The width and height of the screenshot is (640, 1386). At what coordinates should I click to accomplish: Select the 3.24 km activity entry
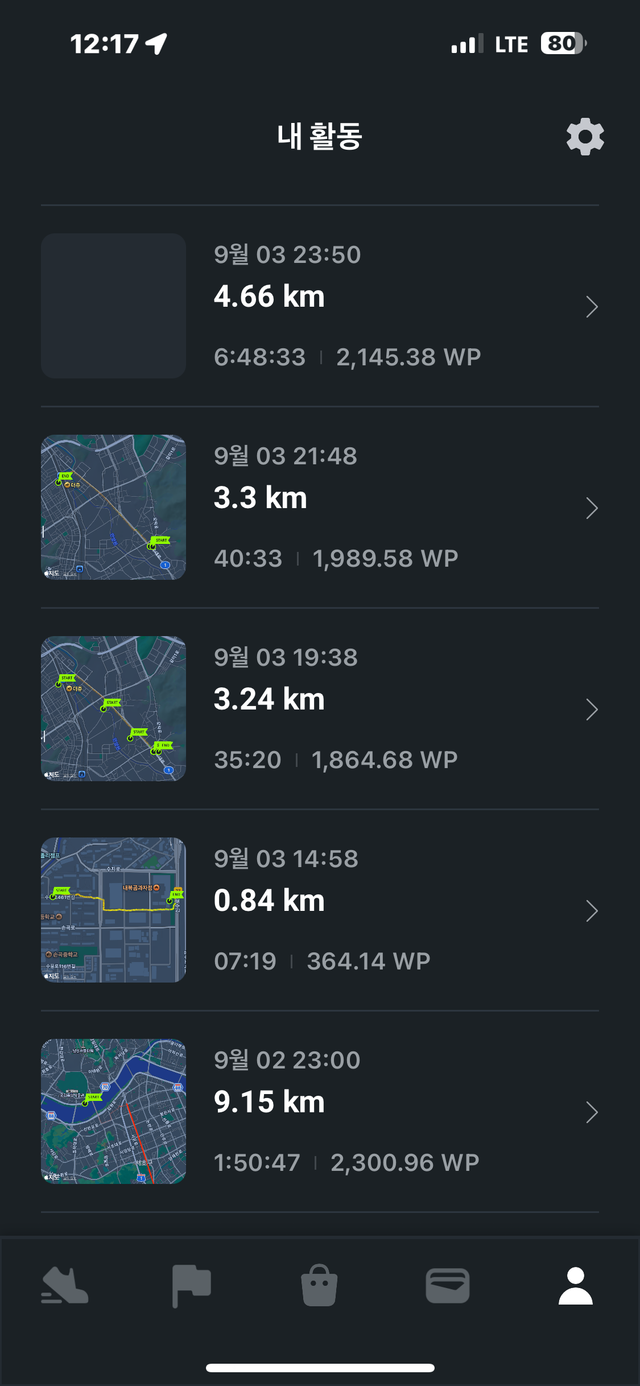[320, 708]
